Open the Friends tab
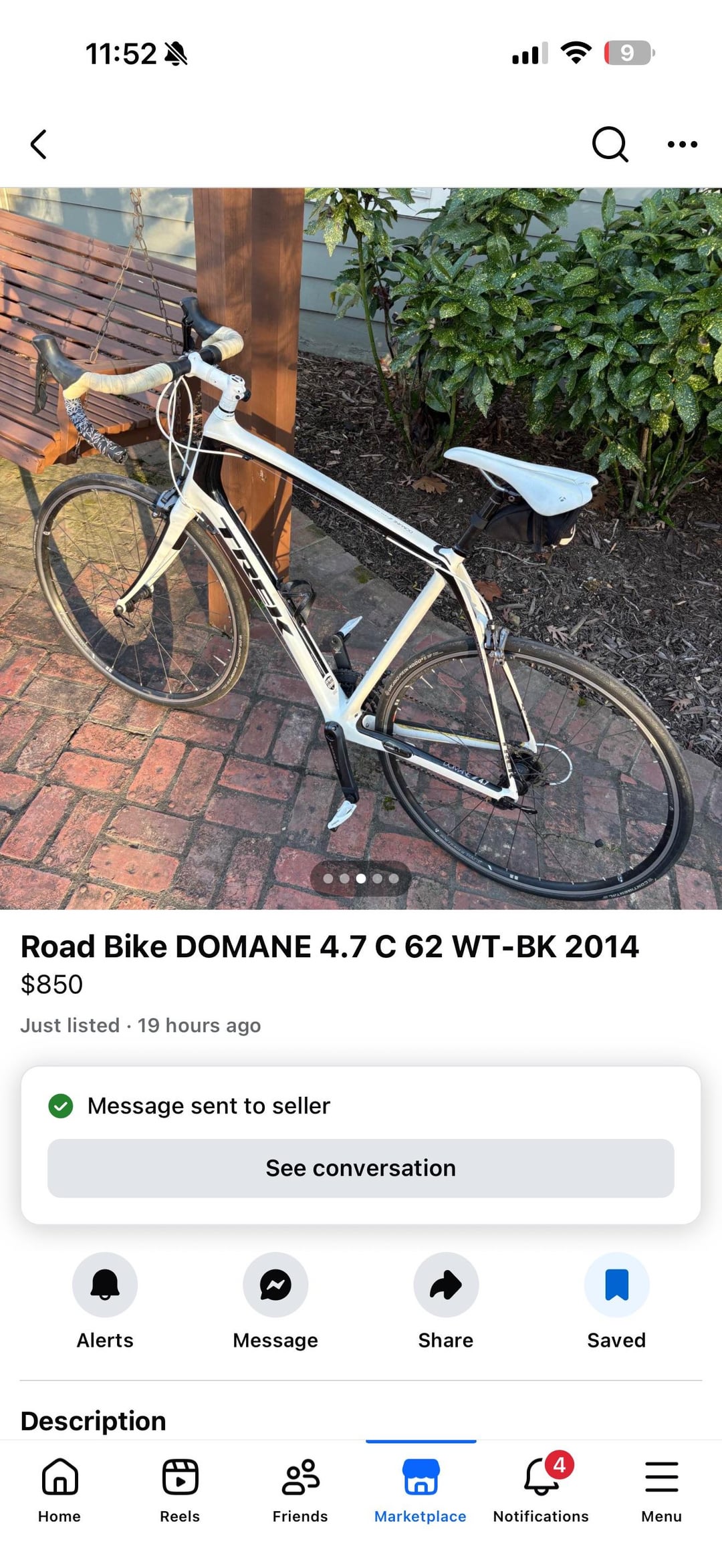722x1568 pixels. tap(300, 1489)
